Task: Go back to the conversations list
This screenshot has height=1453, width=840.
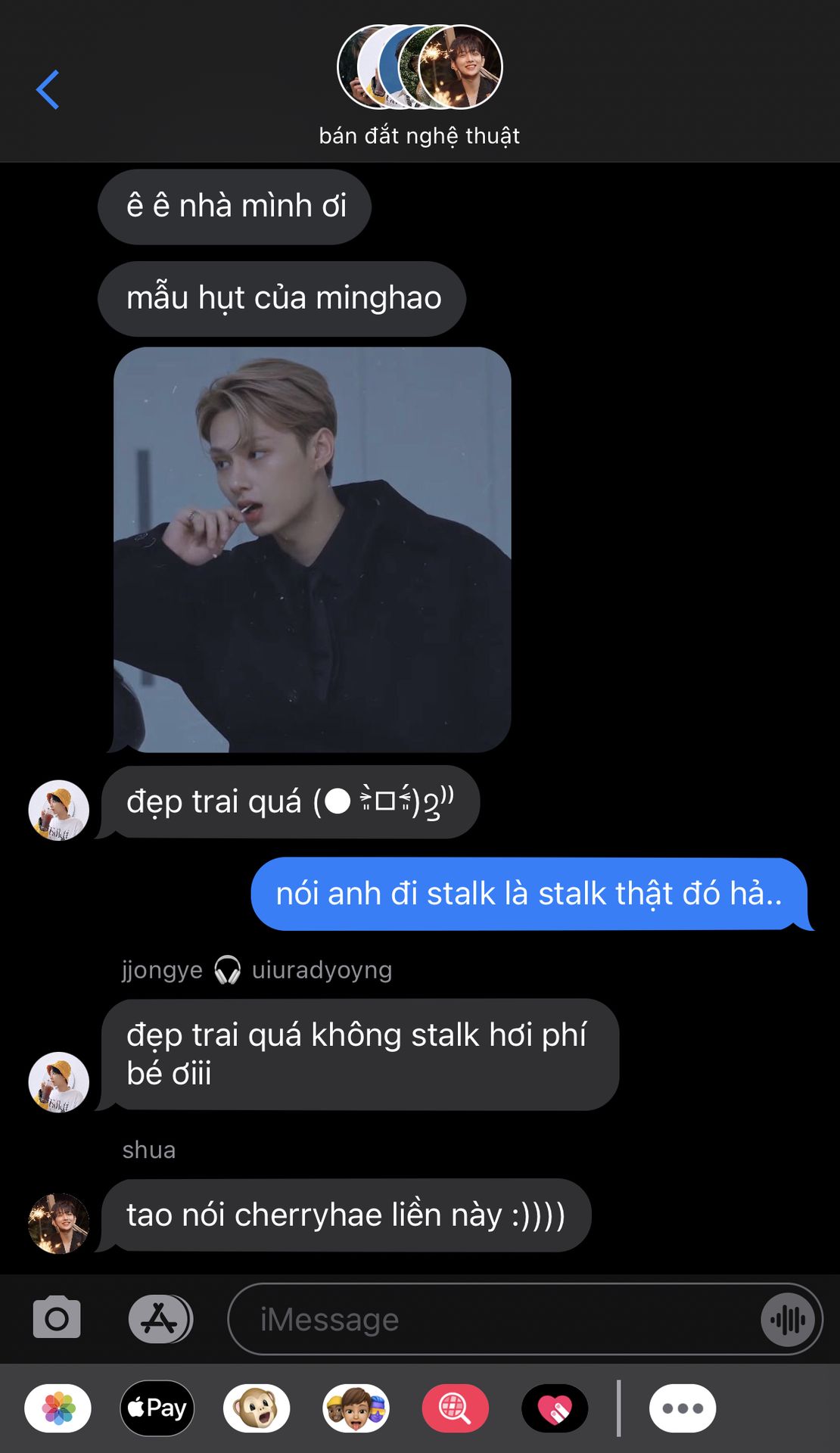Action: [x=48, y=90]
